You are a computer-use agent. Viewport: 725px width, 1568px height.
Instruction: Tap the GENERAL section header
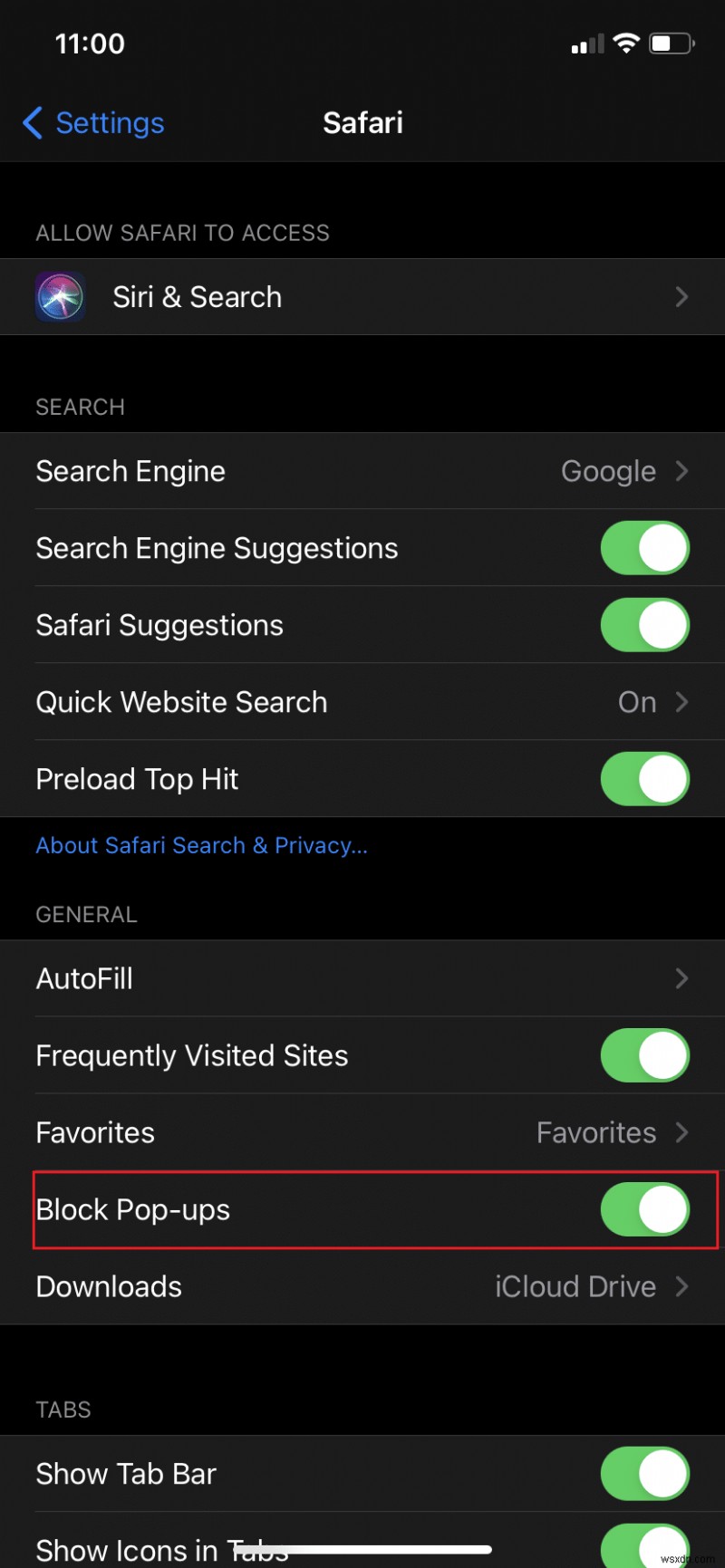point(86,914)
